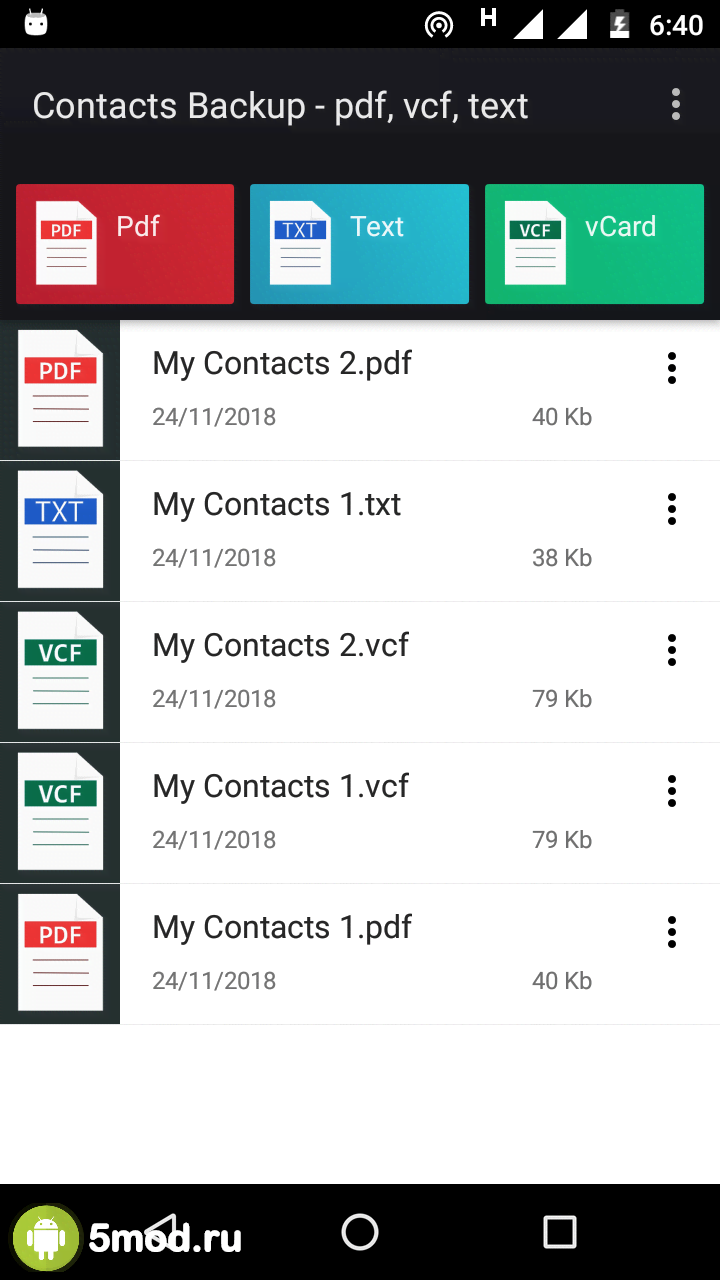Screen dimensions: 720x1280
Task: Show options for My Contacts 1.txt
Action: click(672, 509)
